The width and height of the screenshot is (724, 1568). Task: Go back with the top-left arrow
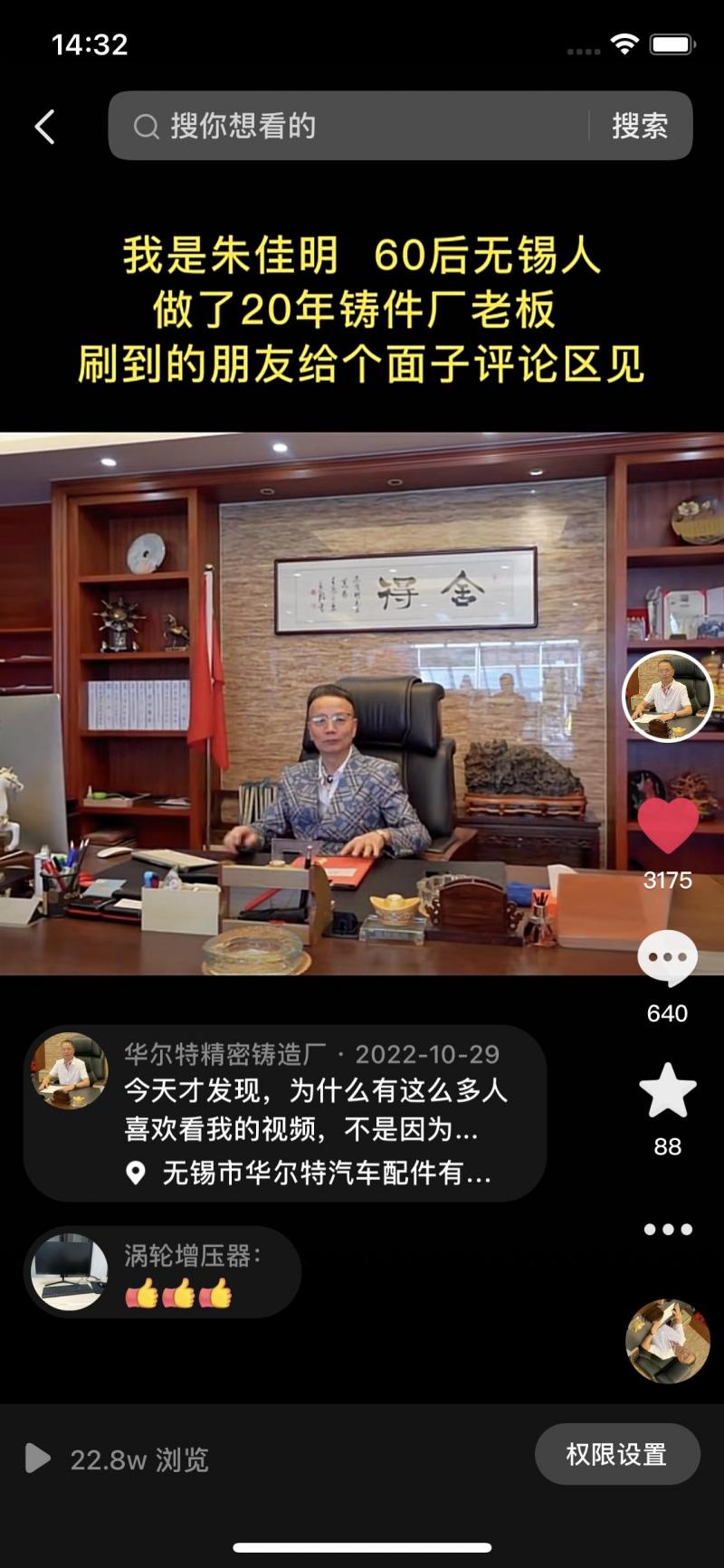45,127
